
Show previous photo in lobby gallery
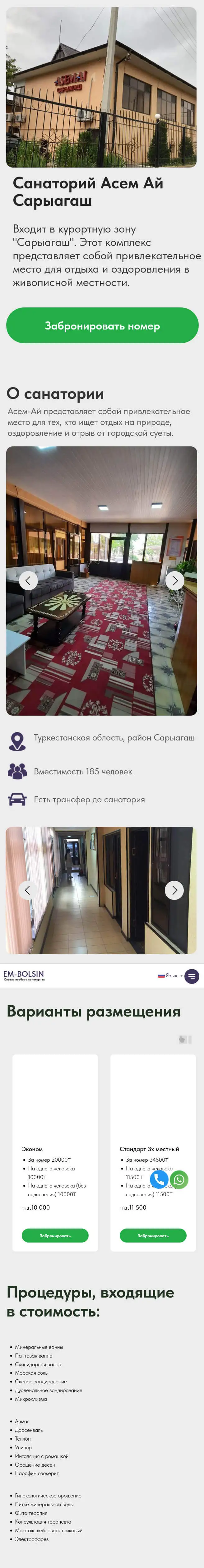point(28,580)
